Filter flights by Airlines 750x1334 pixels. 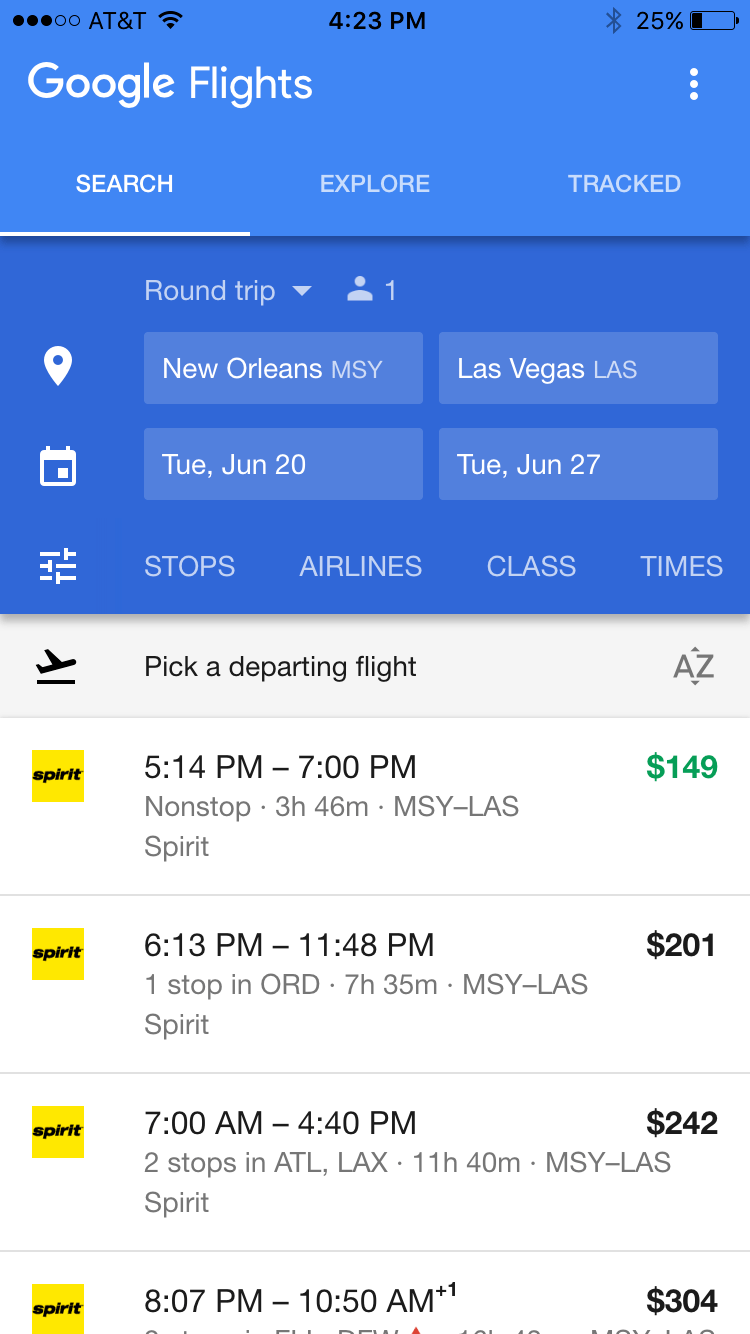pos(360,567)
